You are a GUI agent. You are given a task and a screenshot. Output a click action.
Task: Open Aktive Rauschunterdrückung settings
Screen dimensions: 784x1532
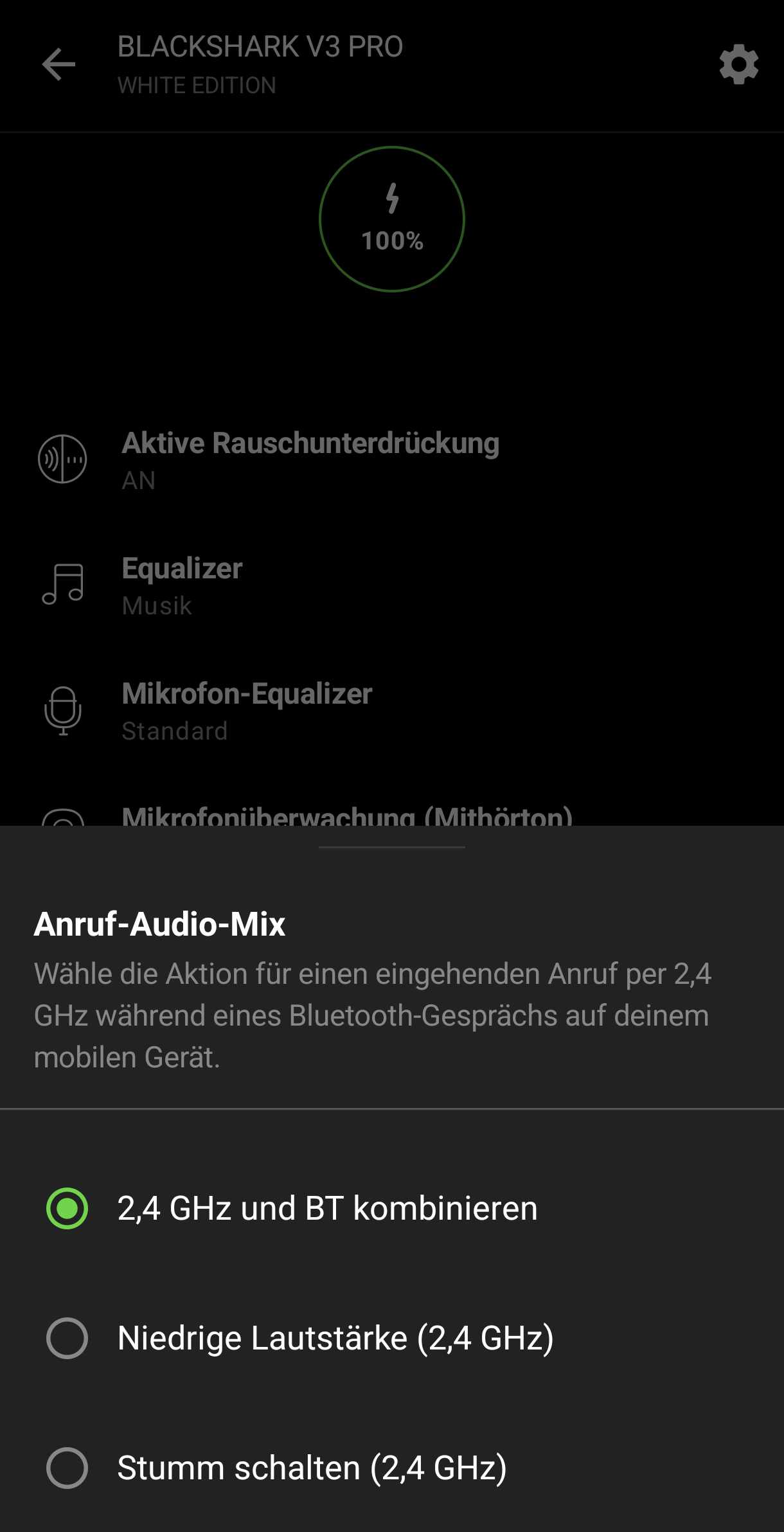(x=310, y=459)
